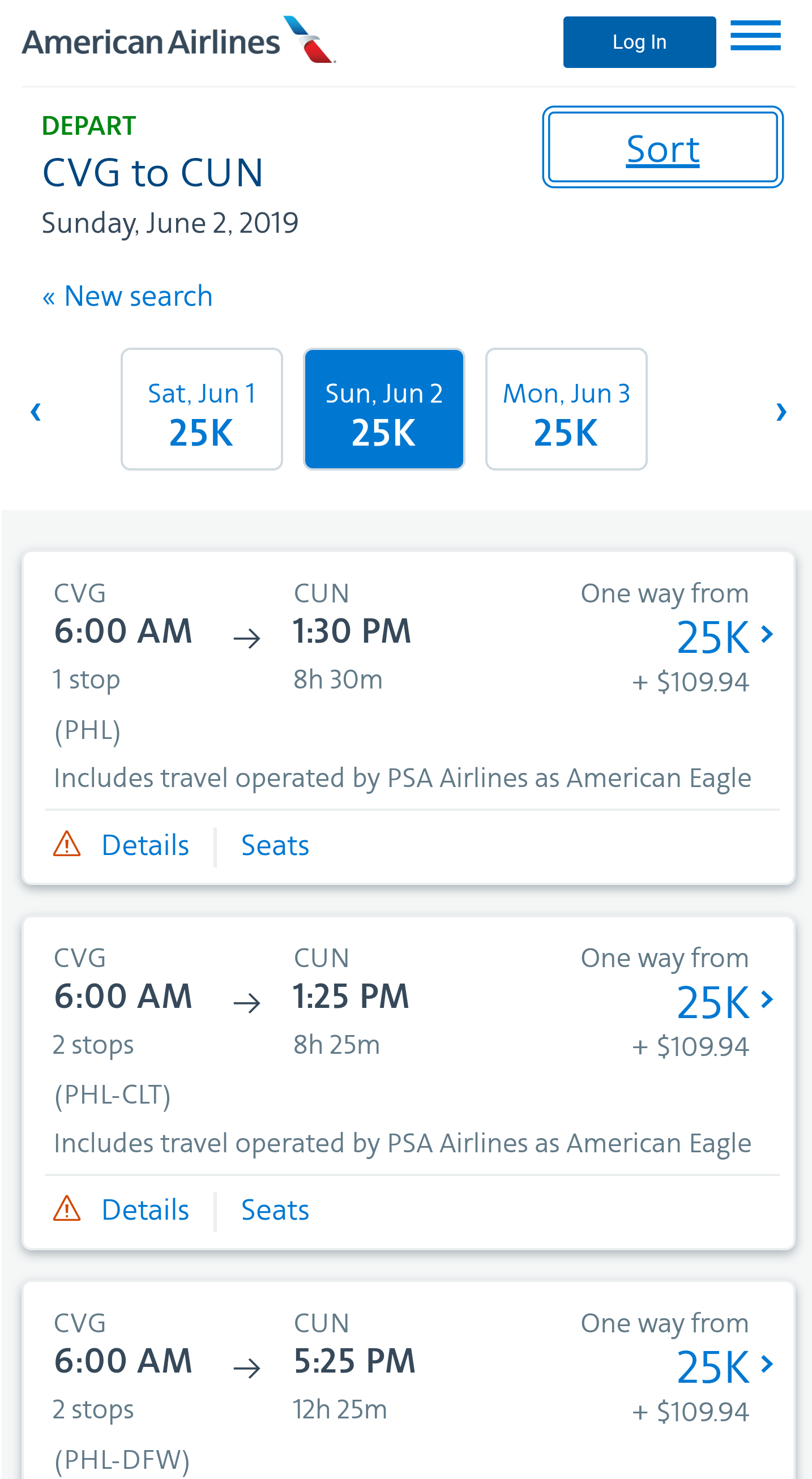Select Sat, Jun 1 date
Viewport: 812px width, 1479px height.
click(202, 409)
